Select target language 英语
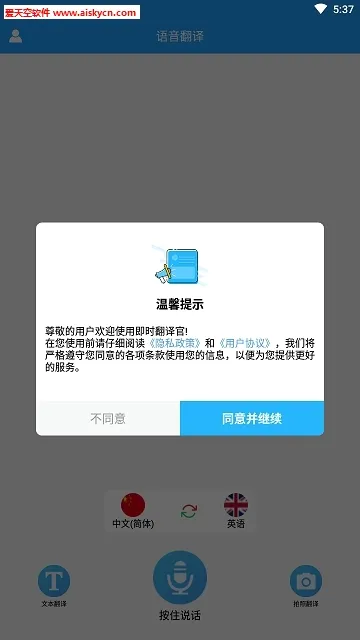 (236, 511)
